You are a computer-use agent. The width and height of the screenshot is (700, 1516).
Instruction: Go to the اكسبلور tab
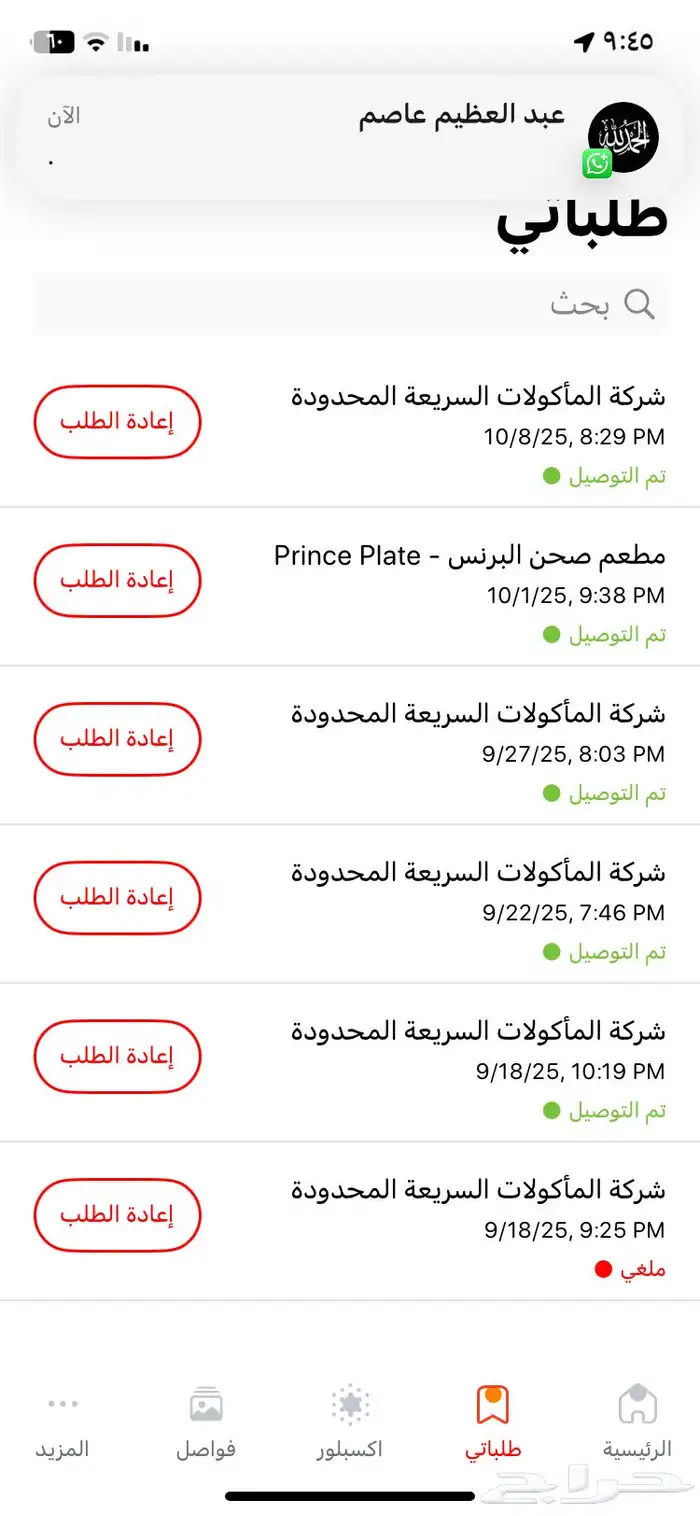pos(350,1421)
